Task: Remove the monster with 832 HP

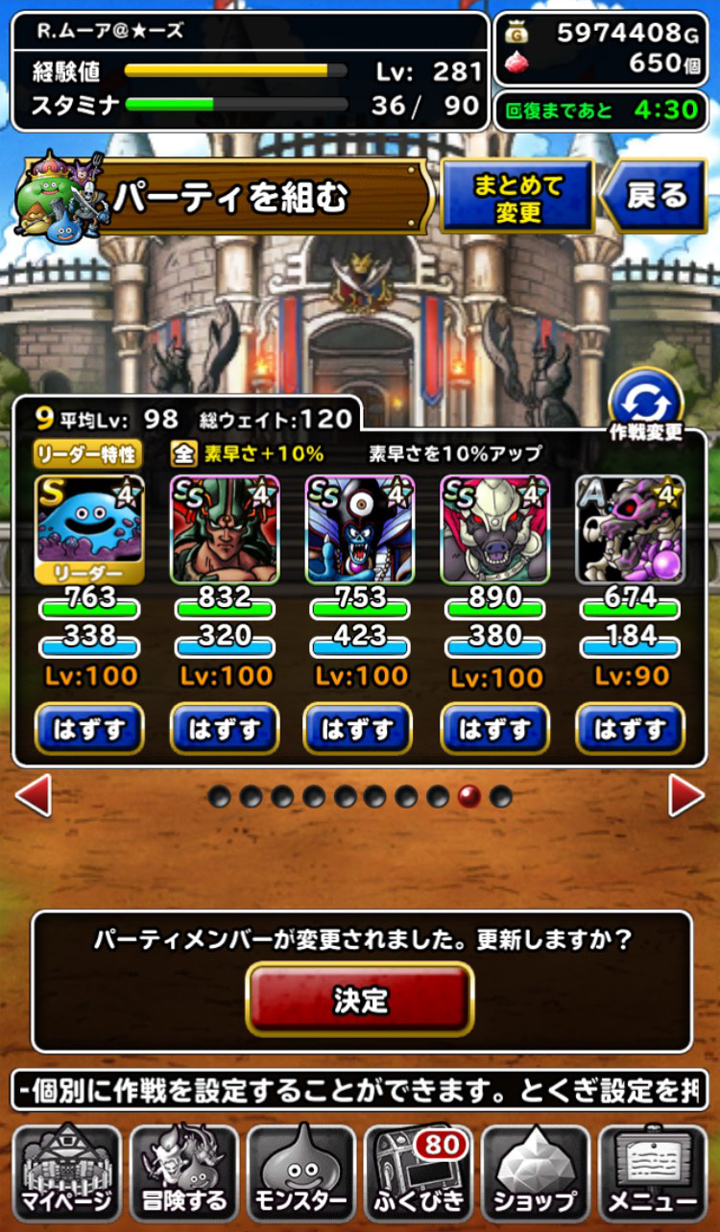Action: click(x=225, y=729)
